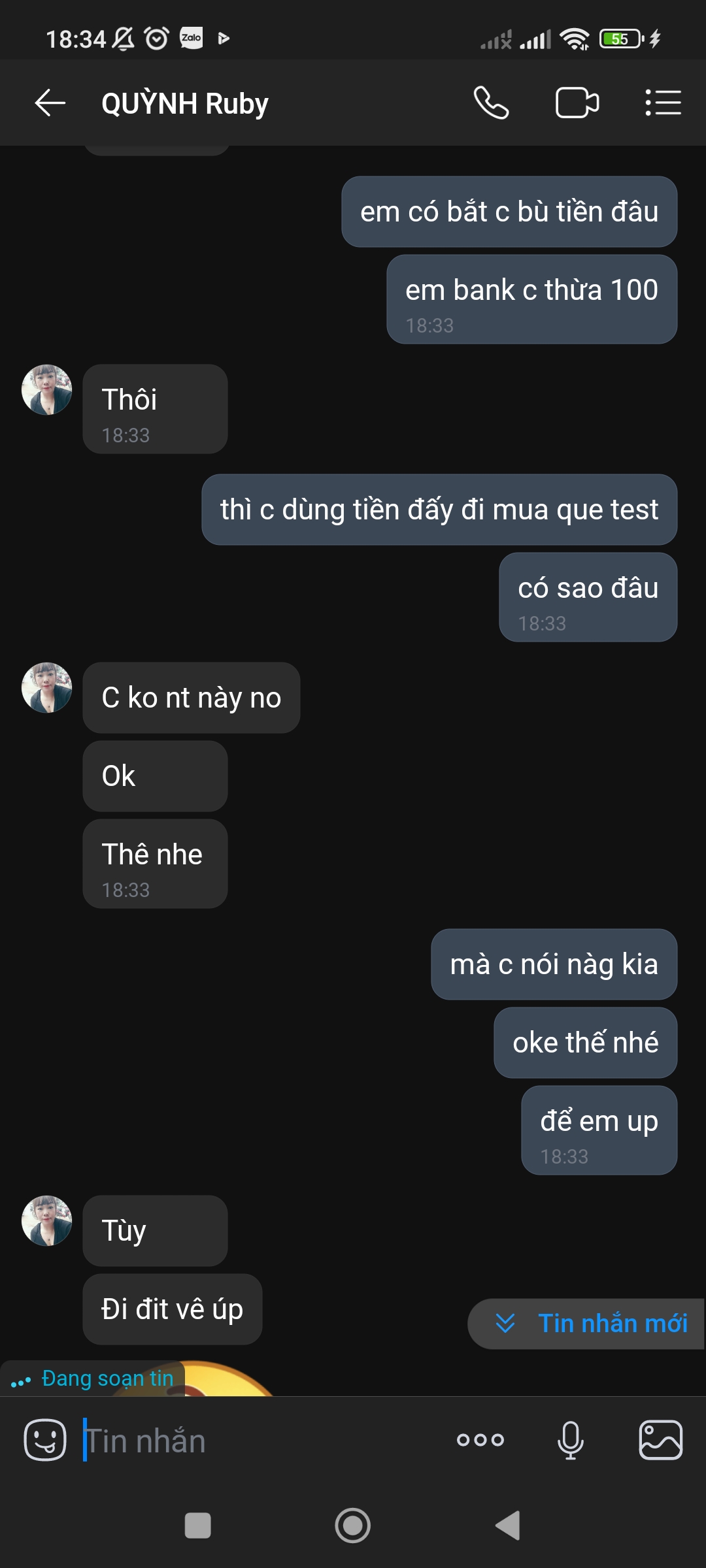Start a voice call with QUỲNH Ruby
The height and width of the screenshot is (1568, 706).
[491, 103]
